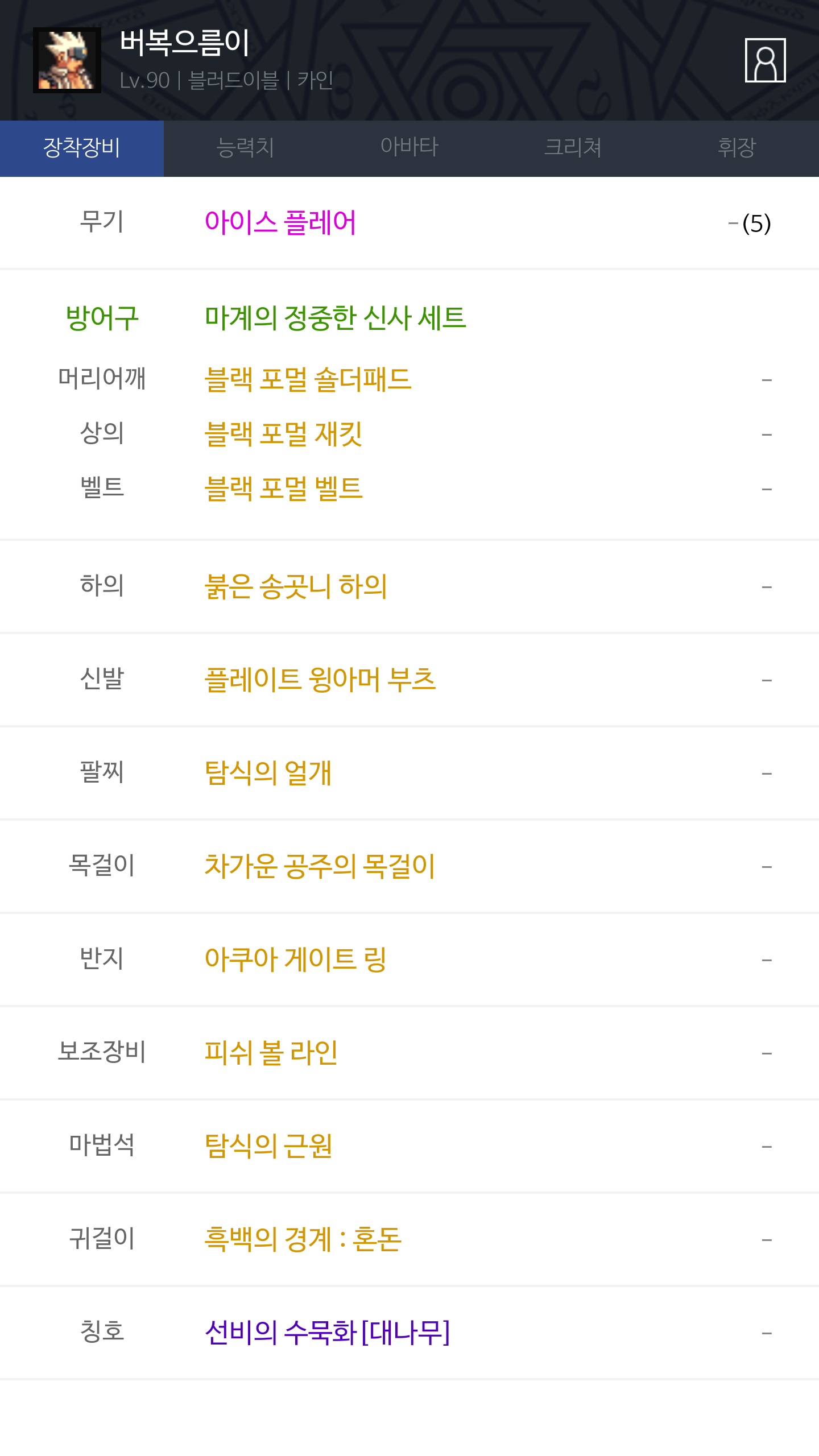Switch to the 아바타 tab
819x1456 pixels.
(x=409, y=148)
